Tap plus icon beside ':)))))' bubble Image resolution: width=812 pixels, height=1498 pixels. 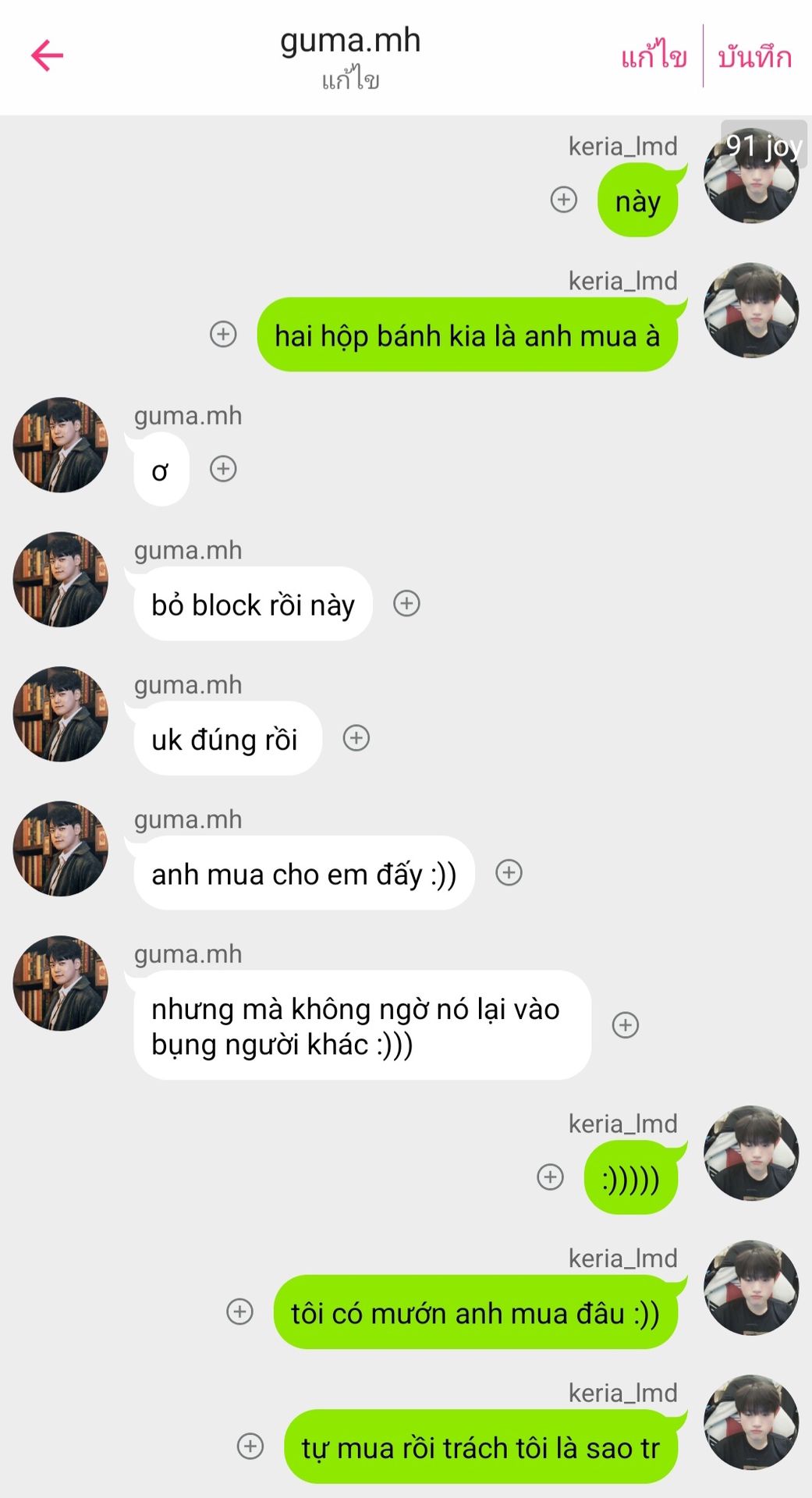click(x=551, y=1177)
